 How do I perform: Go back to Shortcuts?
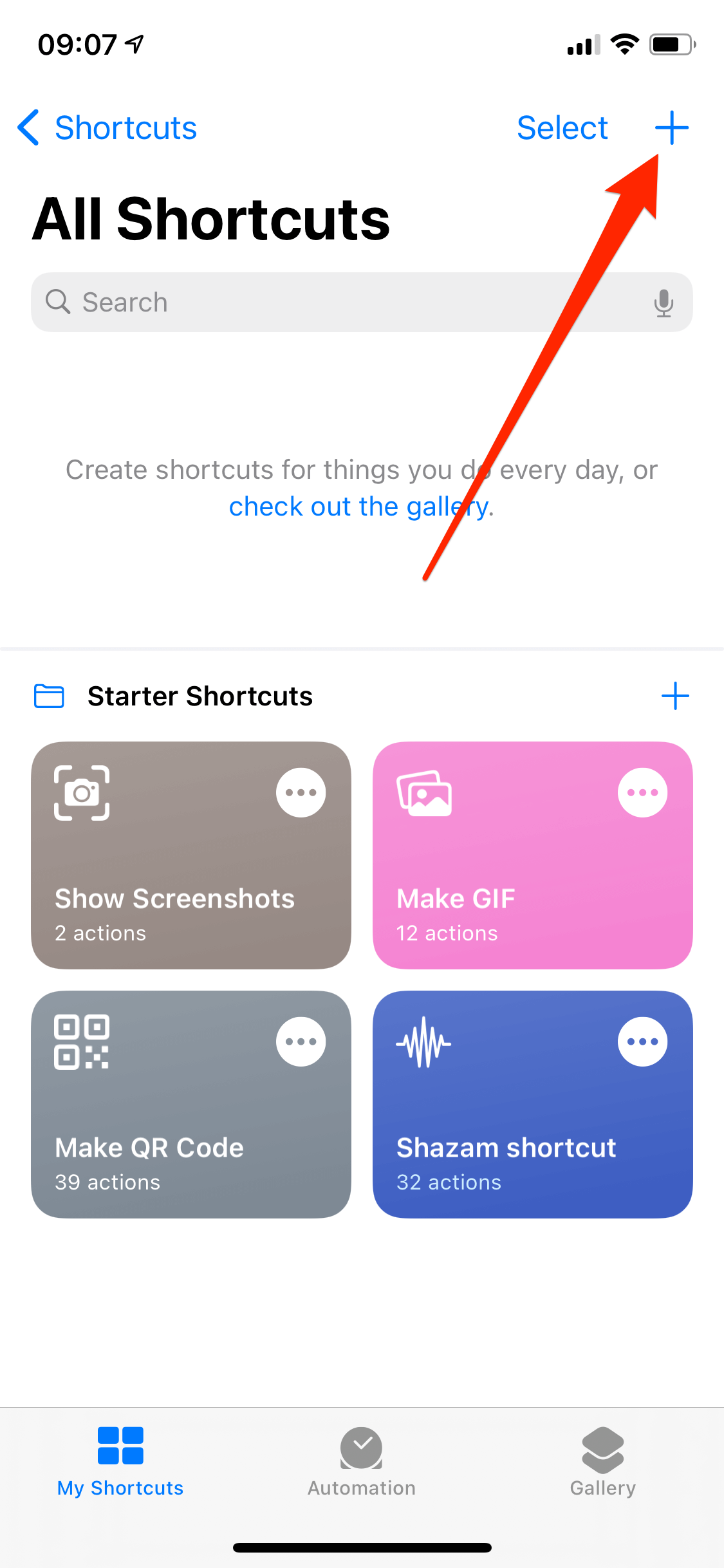pyautogui.click(x=107, y=127)
